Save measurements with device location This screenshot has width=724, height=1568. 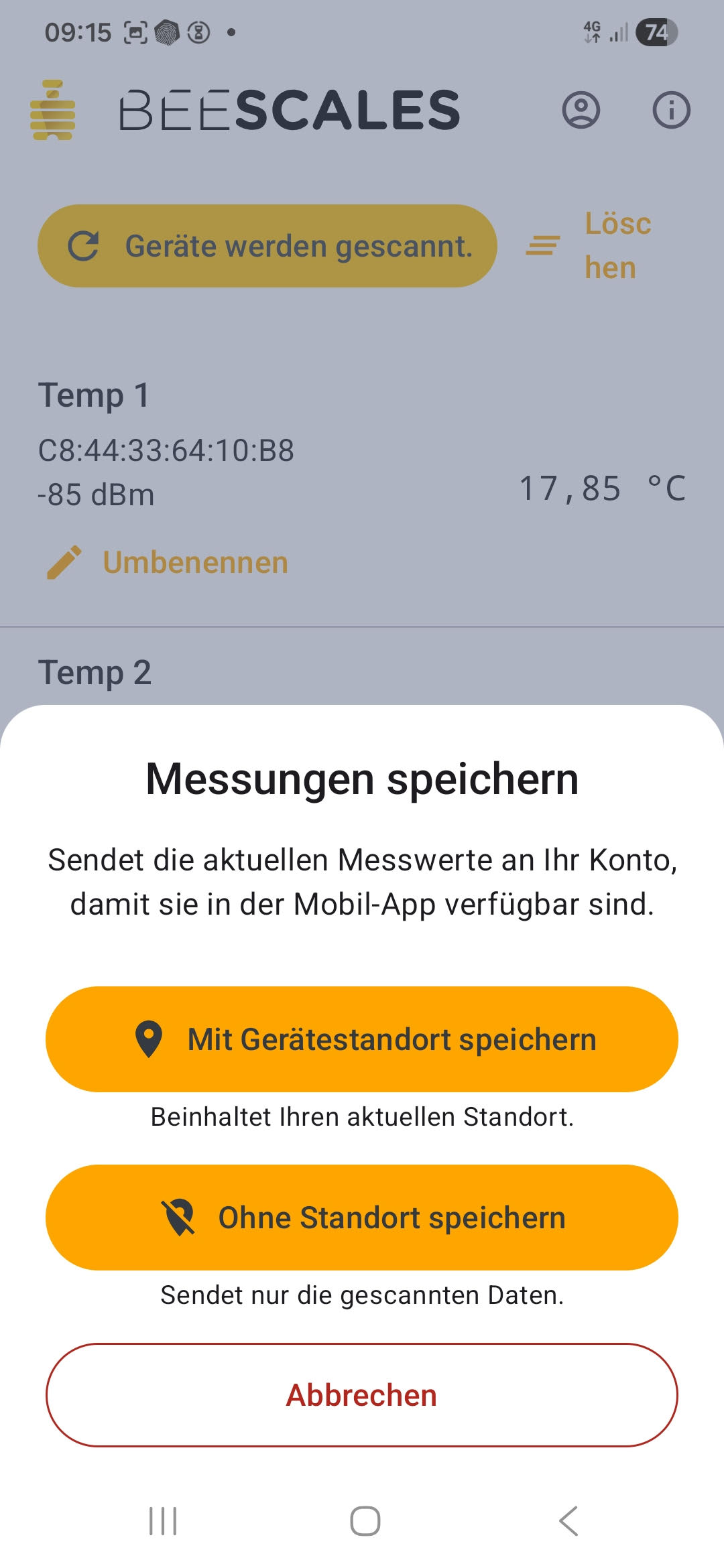[362, 1039]
